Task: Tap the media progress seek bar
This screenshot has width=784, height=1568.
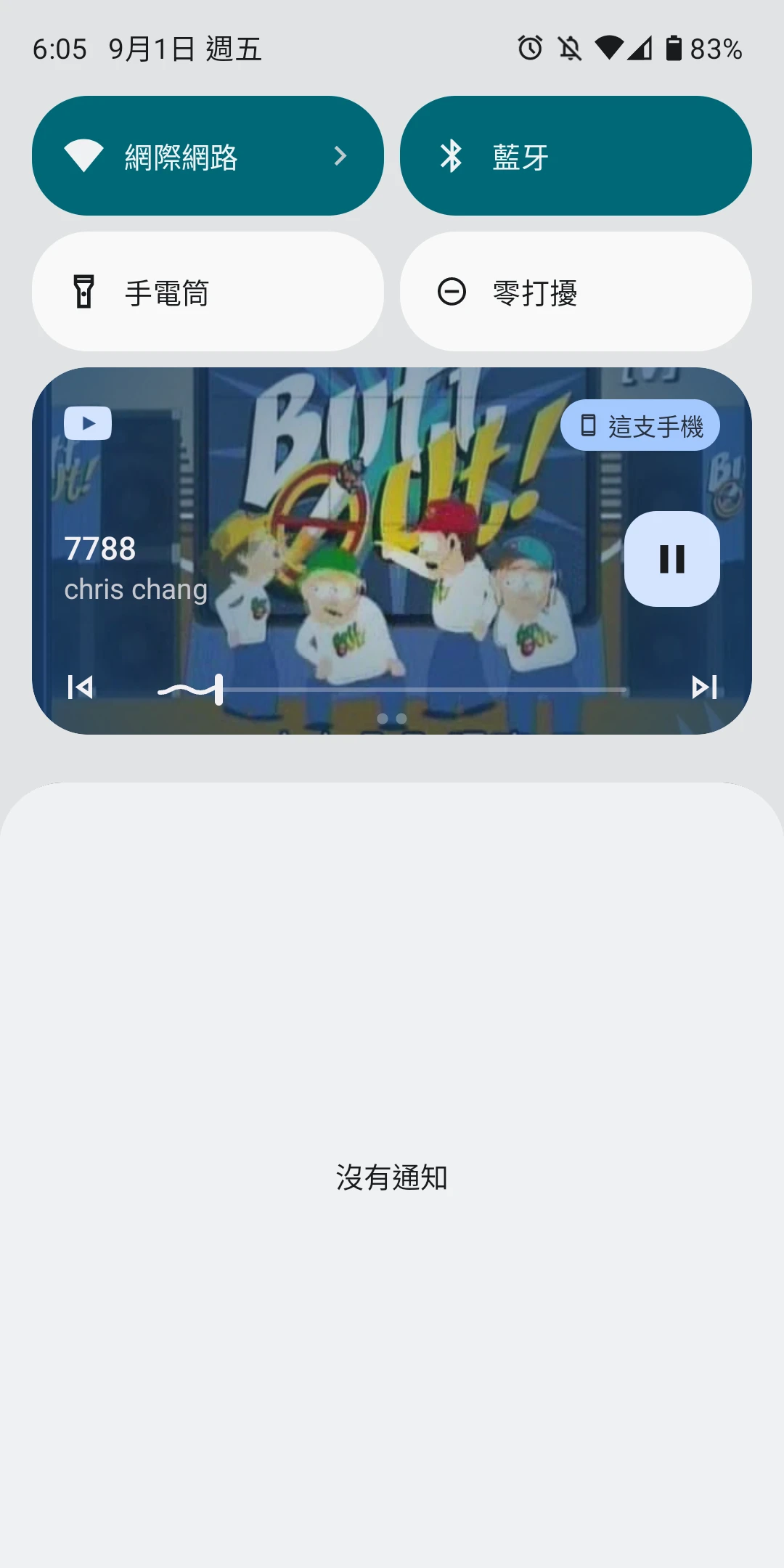Action: [x=392, y=689]
